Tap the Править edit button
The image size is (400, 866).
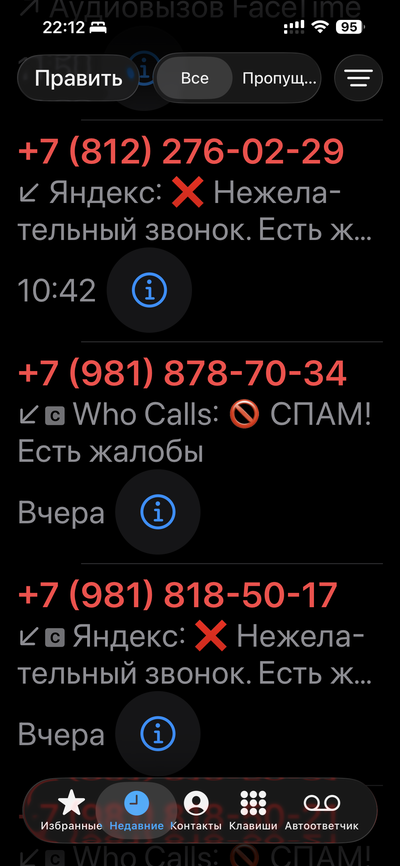point(78,78)
